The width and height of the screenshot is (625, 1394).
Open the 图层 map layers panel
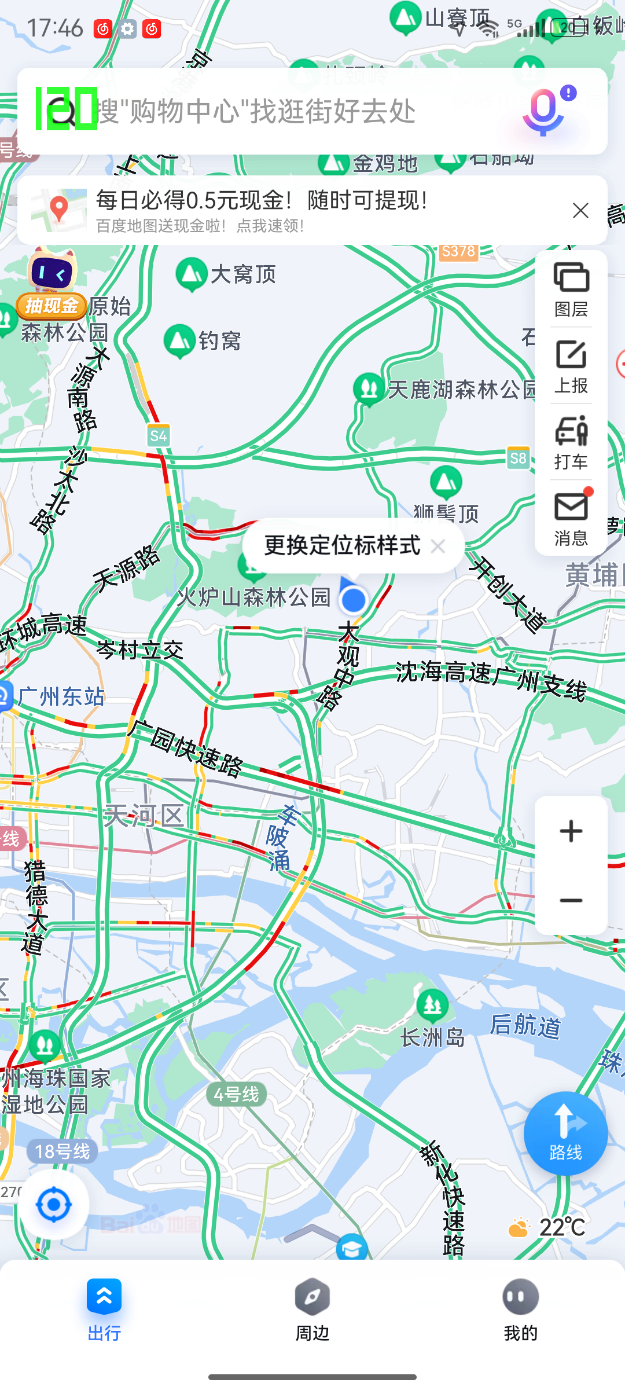(571, 290)
